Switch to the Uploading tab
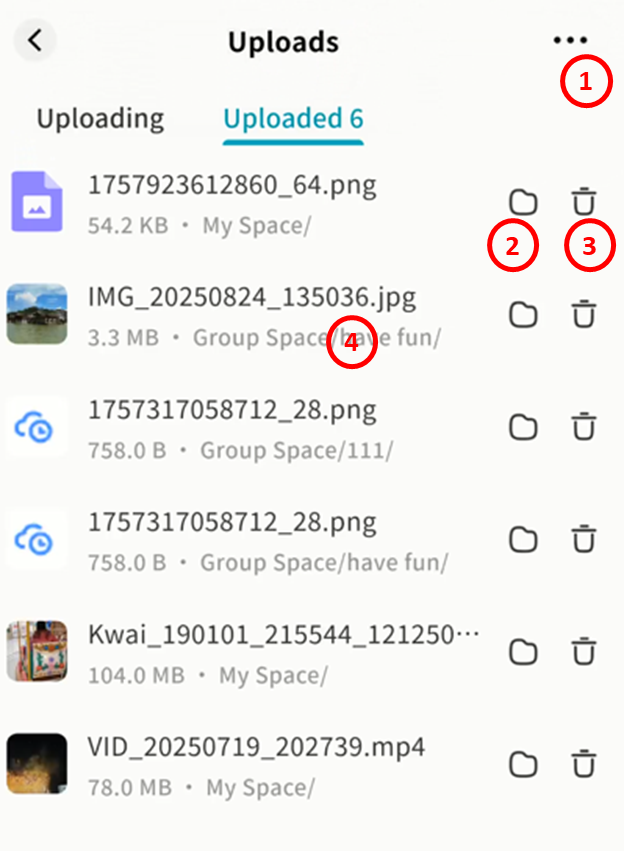Viewport: 624px width, 851px height. tap(100, 119)
